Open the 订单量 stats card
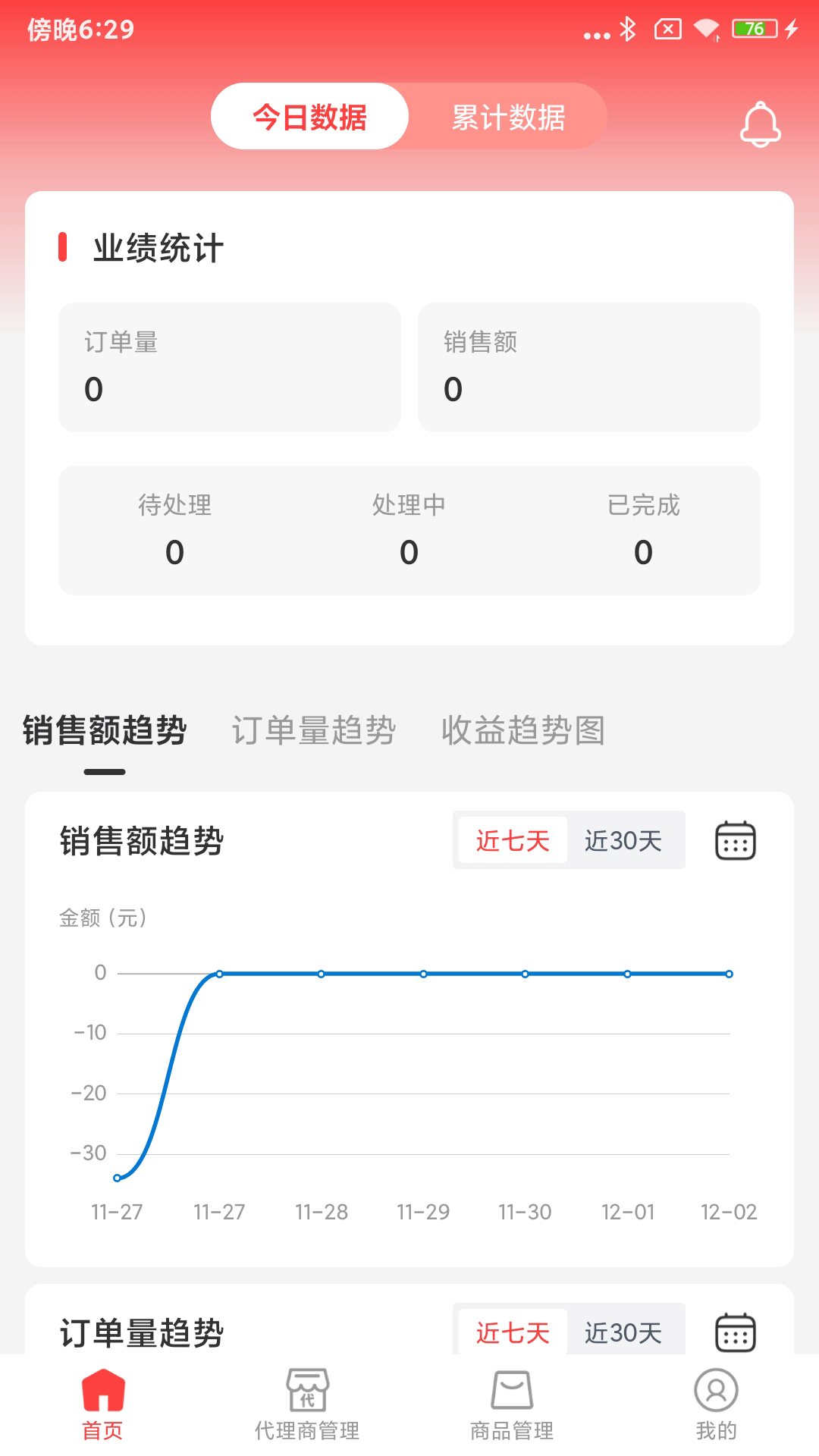 coord(230,368)
